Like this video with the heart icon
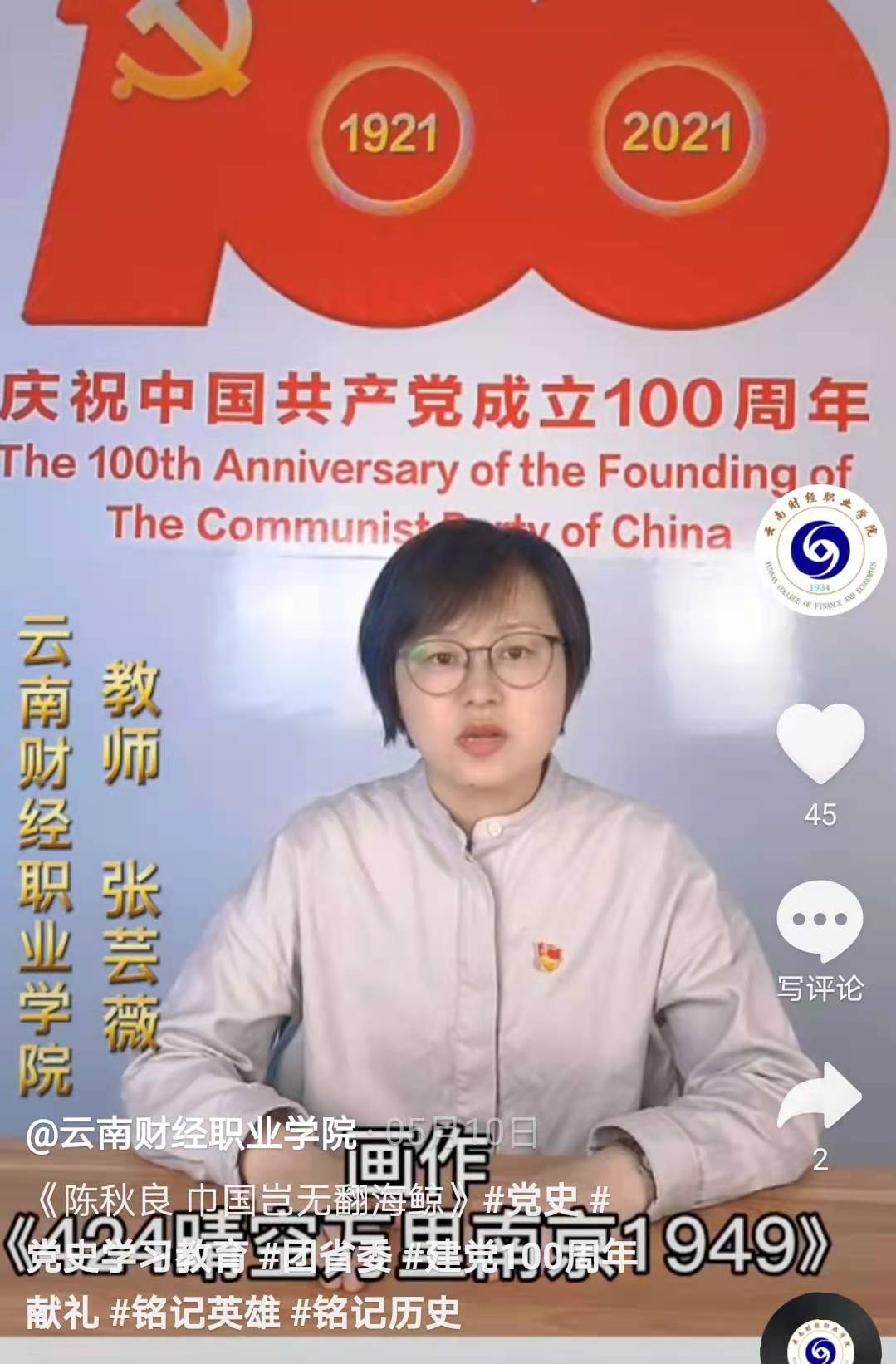This screenshot has height=1364, width=896. tap(820, 743)
